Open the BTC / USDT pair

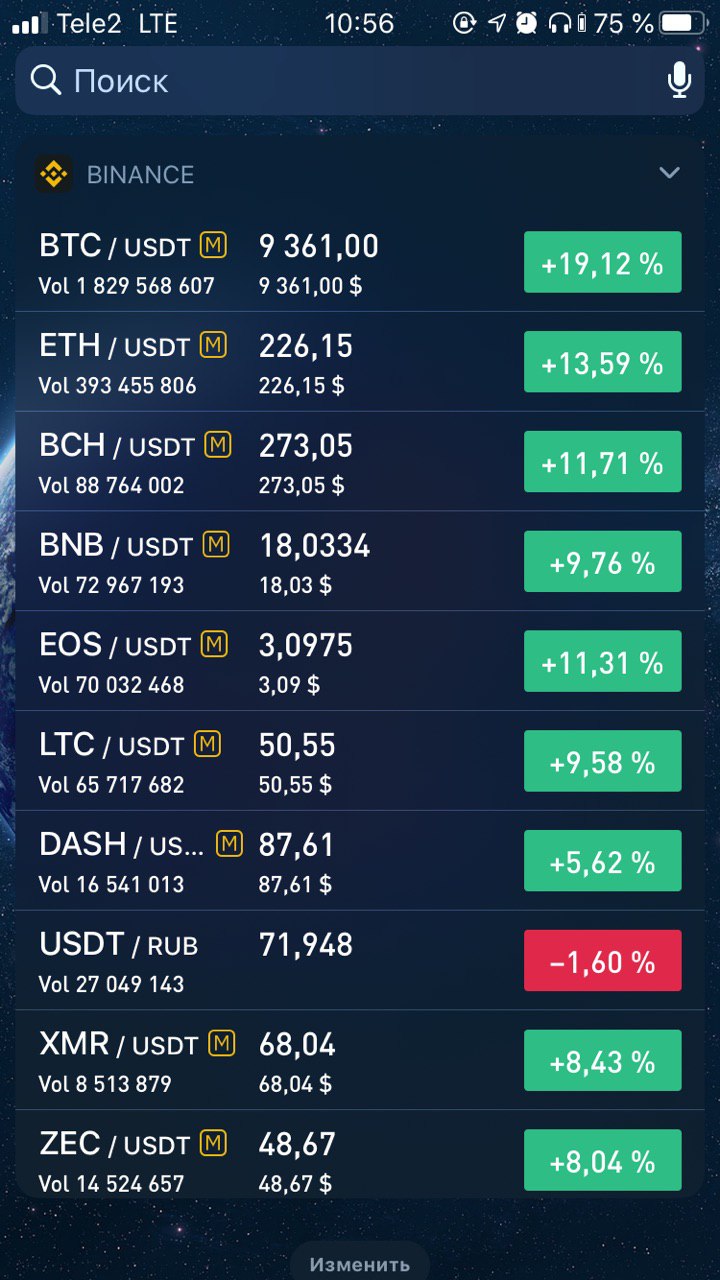[x=360, y=262]
